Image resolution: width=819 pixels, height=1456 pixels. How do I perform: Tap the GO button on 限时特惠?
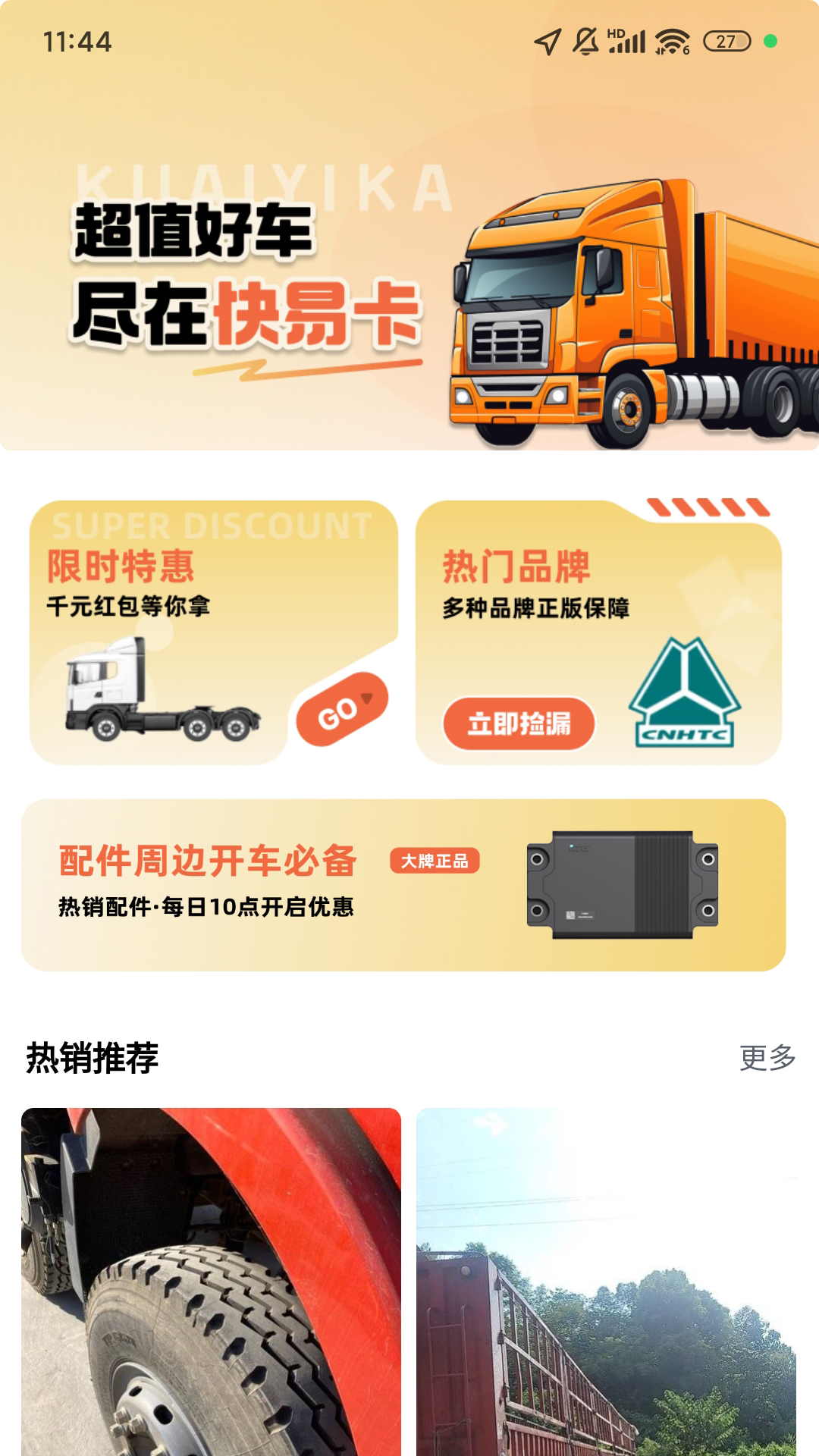pyautogui.click(x=341, y=710)
